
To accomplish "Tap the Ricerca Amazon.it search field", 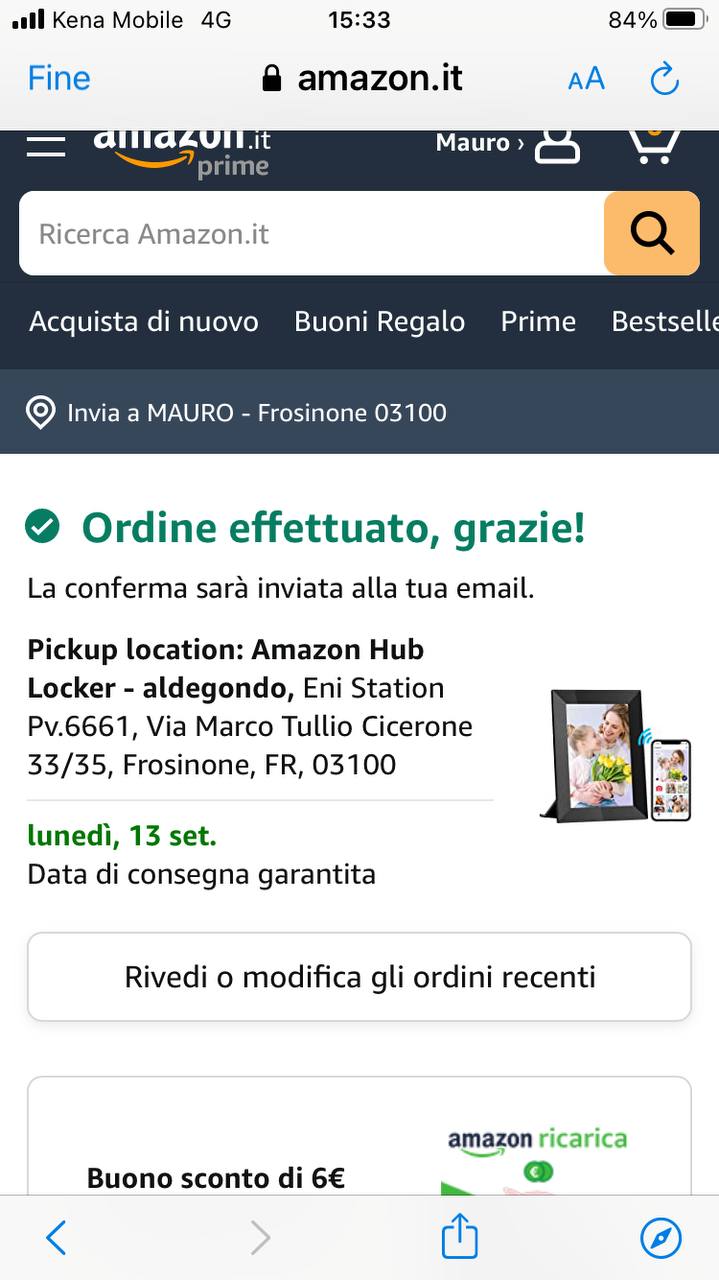I will point(310,234).
